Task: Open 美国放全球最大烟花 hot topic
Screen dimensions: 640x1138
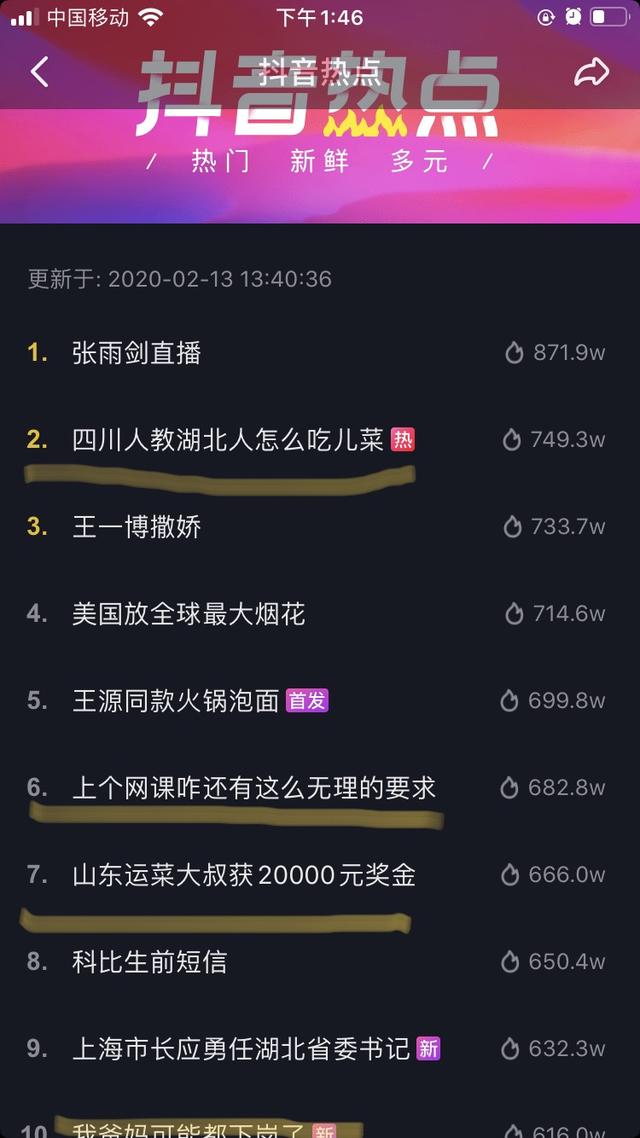Action: click(x=189, y=614)
